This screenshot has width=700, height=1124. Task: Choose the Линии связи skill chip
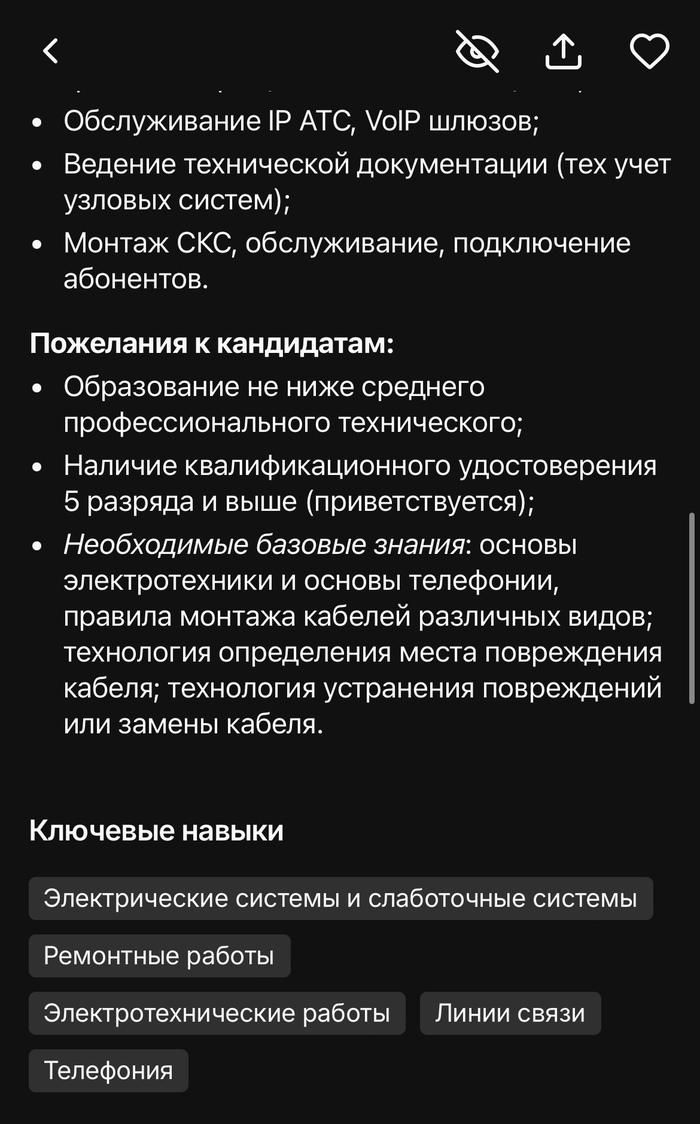[x=510, y=1012]
